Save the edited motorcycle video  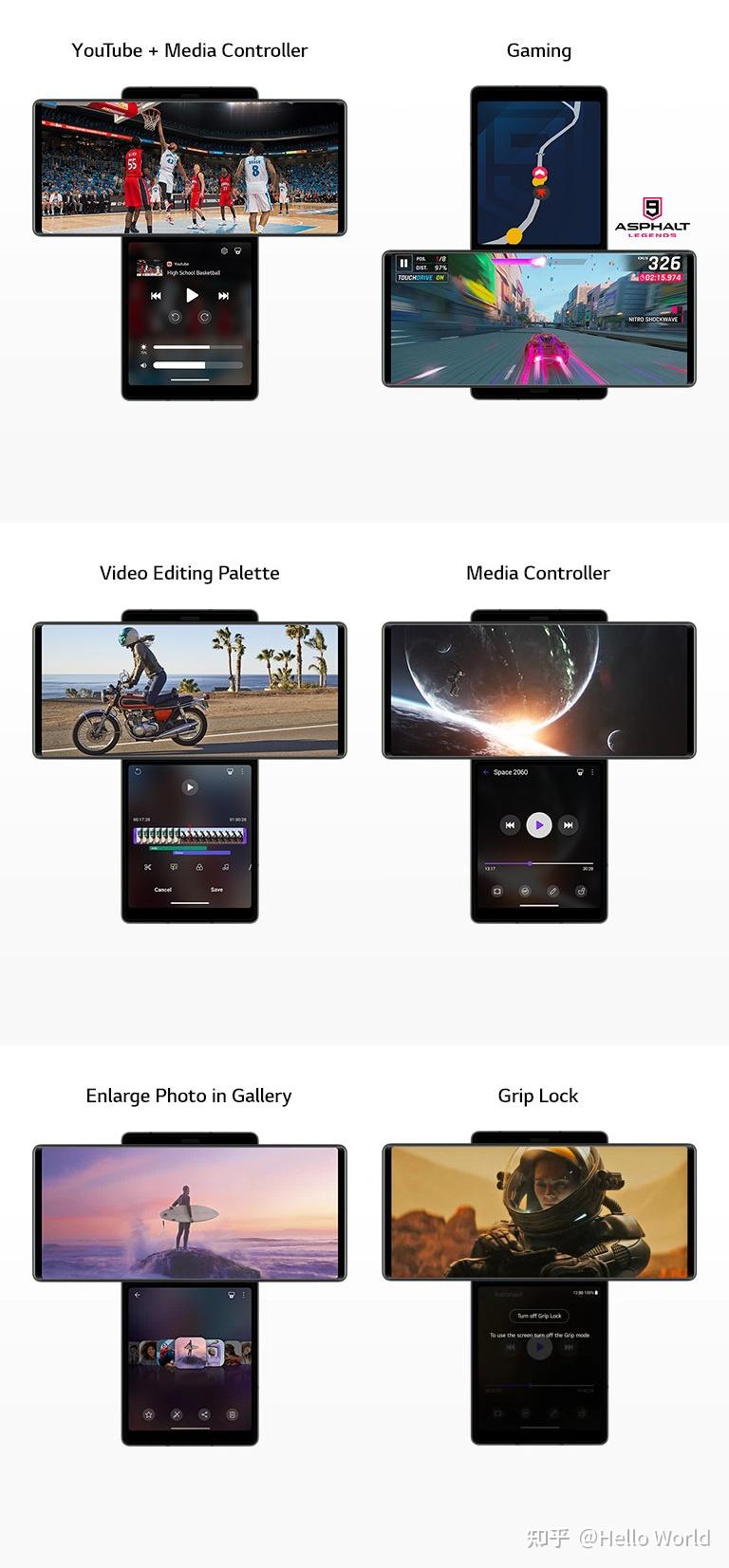[217, 889]
